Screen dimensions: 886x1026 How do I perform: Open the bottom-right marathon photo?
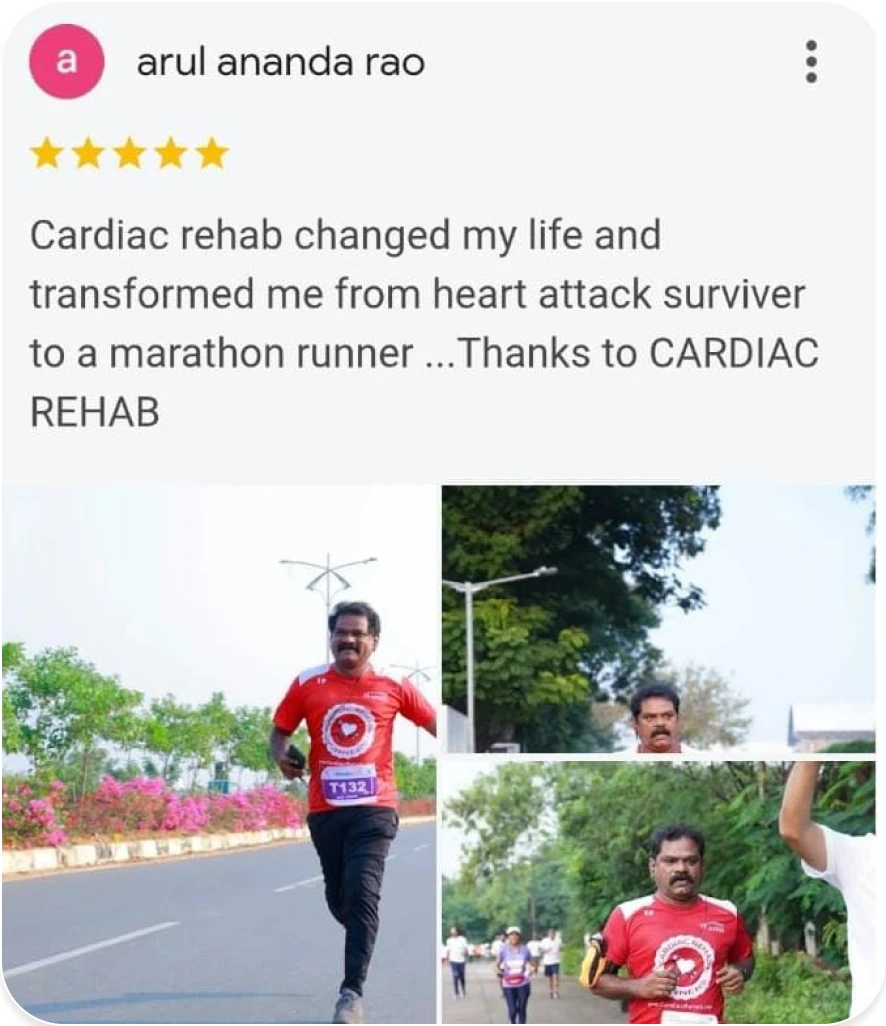[x=658, y=892]
